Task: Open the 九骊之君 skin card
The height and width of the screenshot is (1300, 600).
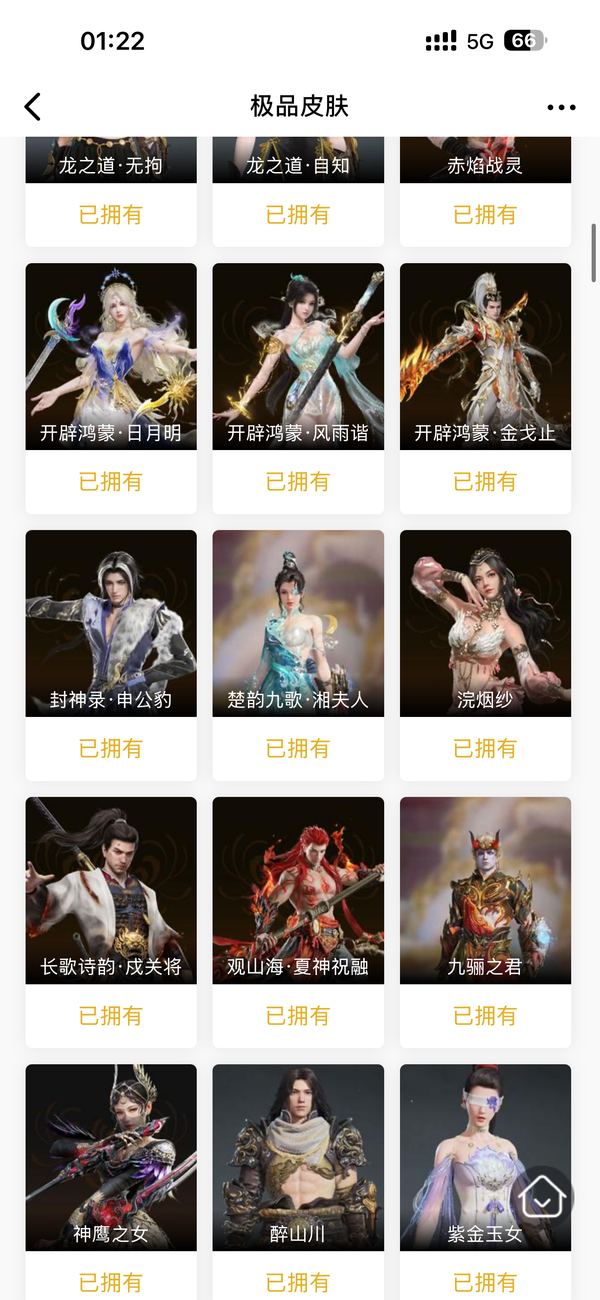Action: [485, 891]
